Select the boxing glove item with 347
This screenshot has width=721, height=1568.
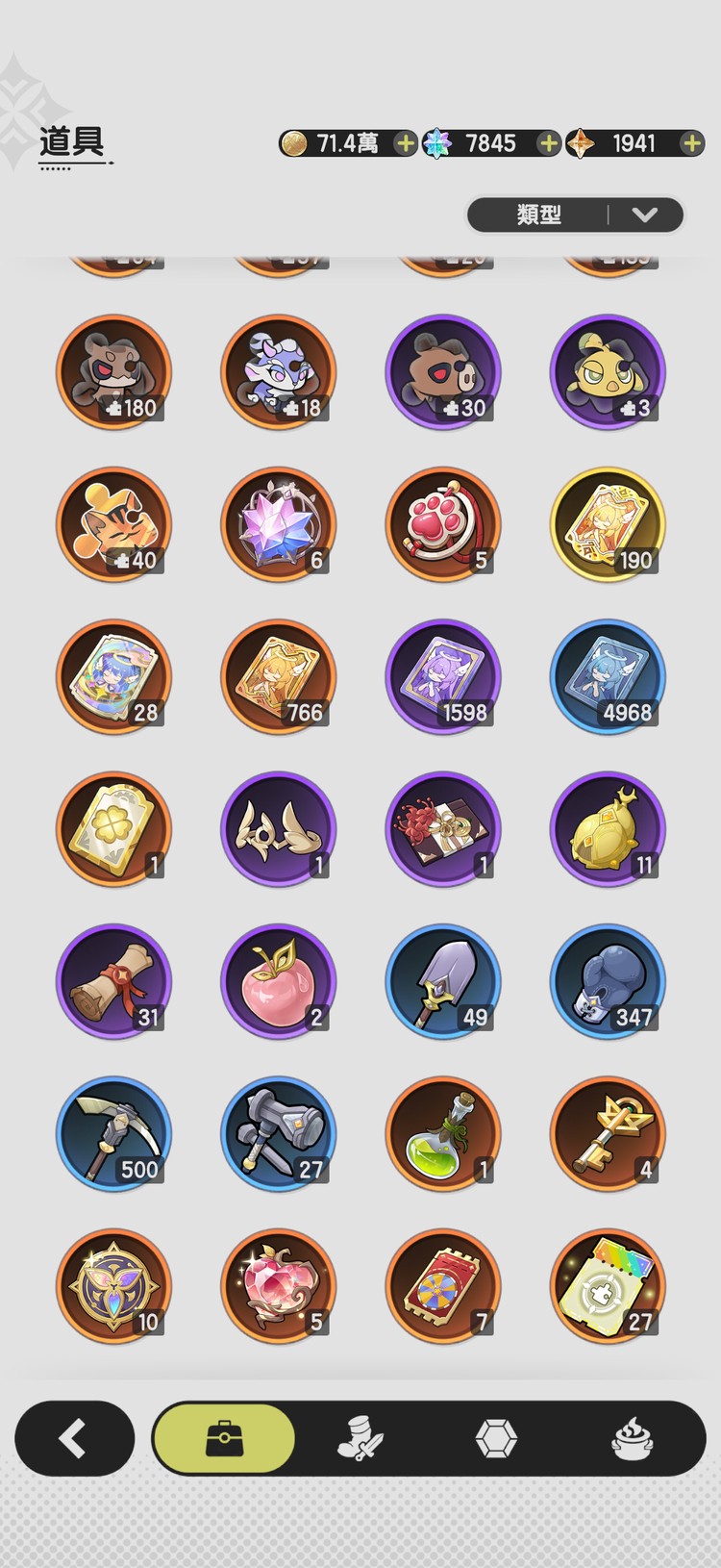coord(608,982)
